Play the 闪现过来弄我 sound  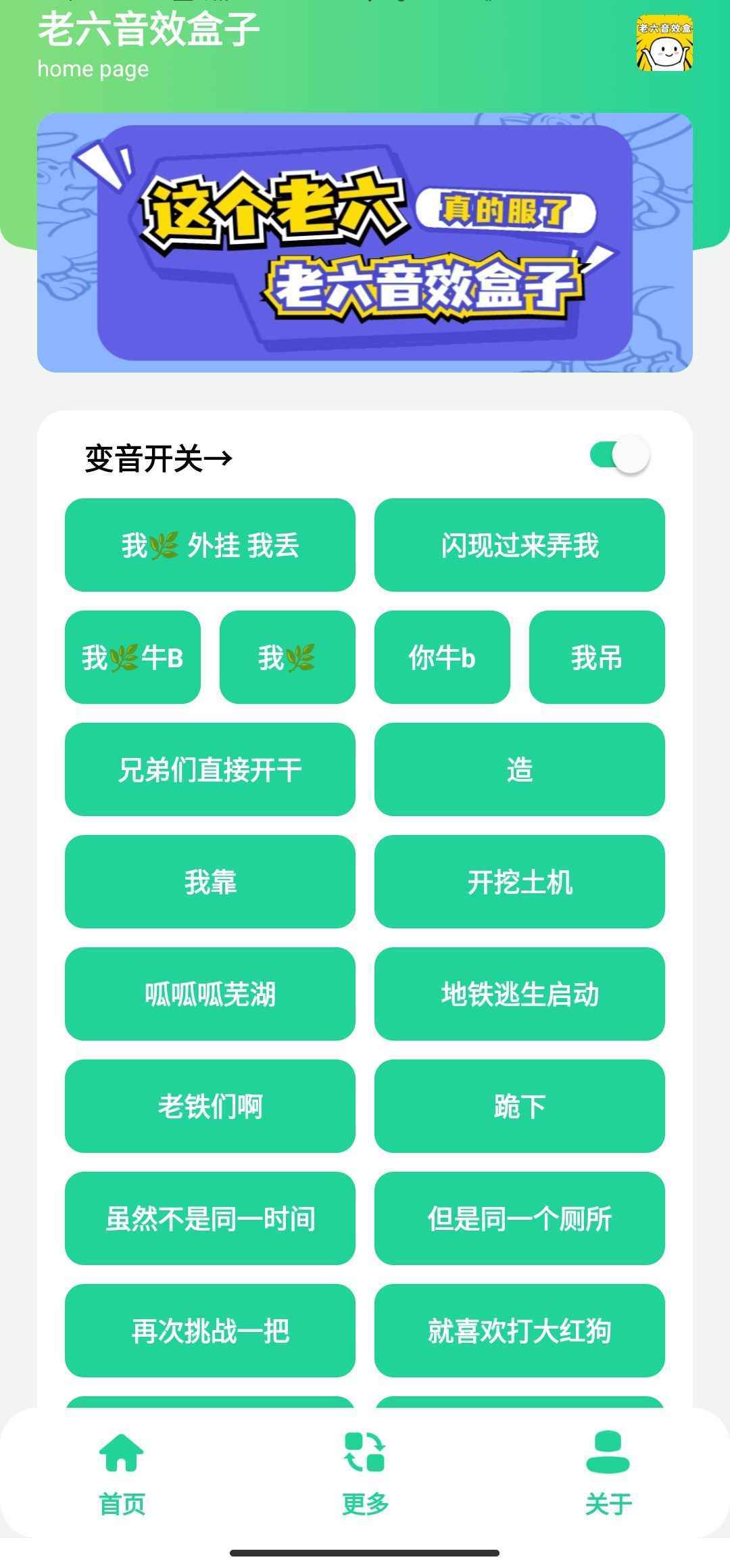click(520, 546)
